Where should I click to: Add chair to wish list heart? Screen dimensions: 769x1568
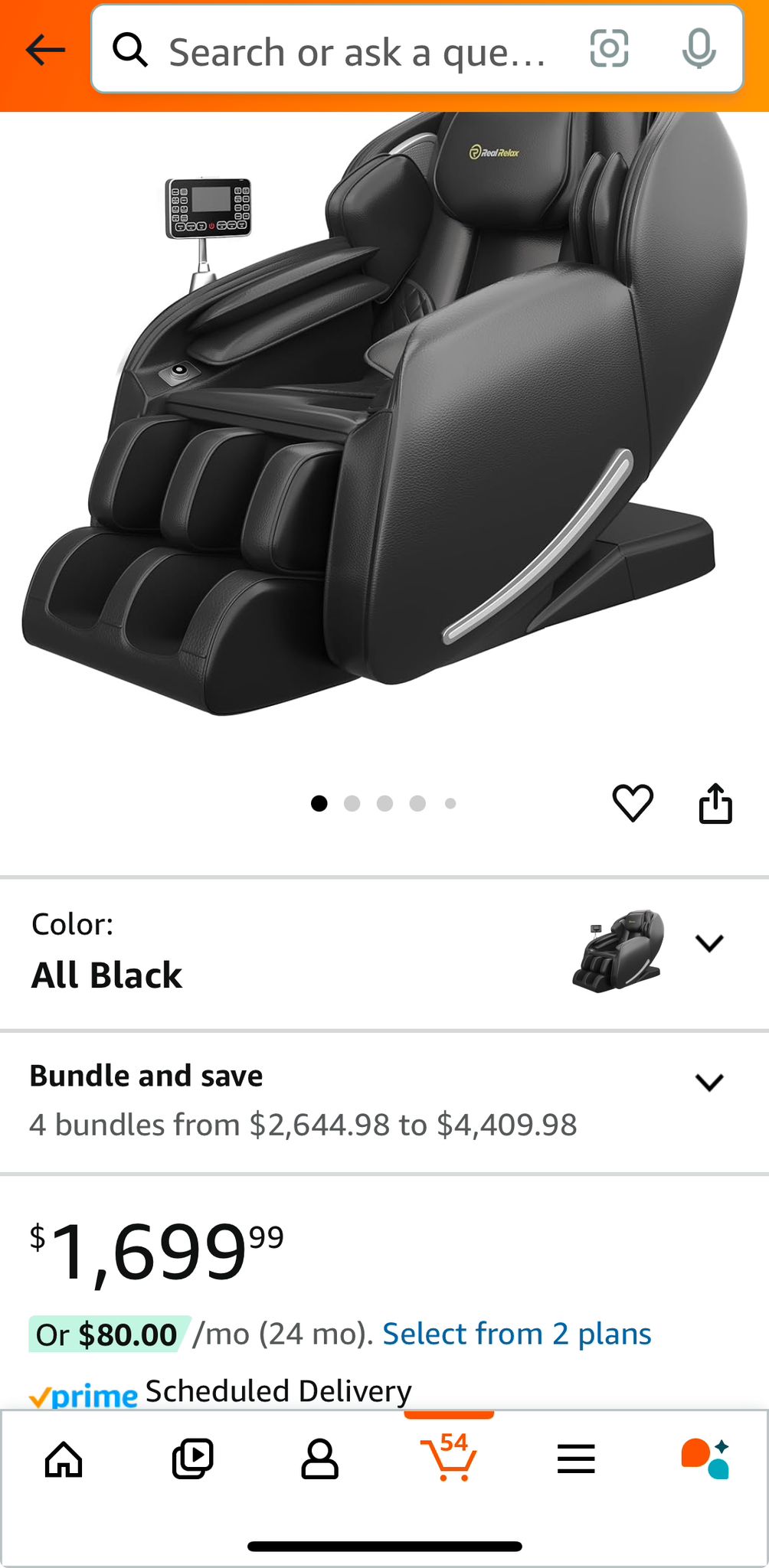(633, 803)
